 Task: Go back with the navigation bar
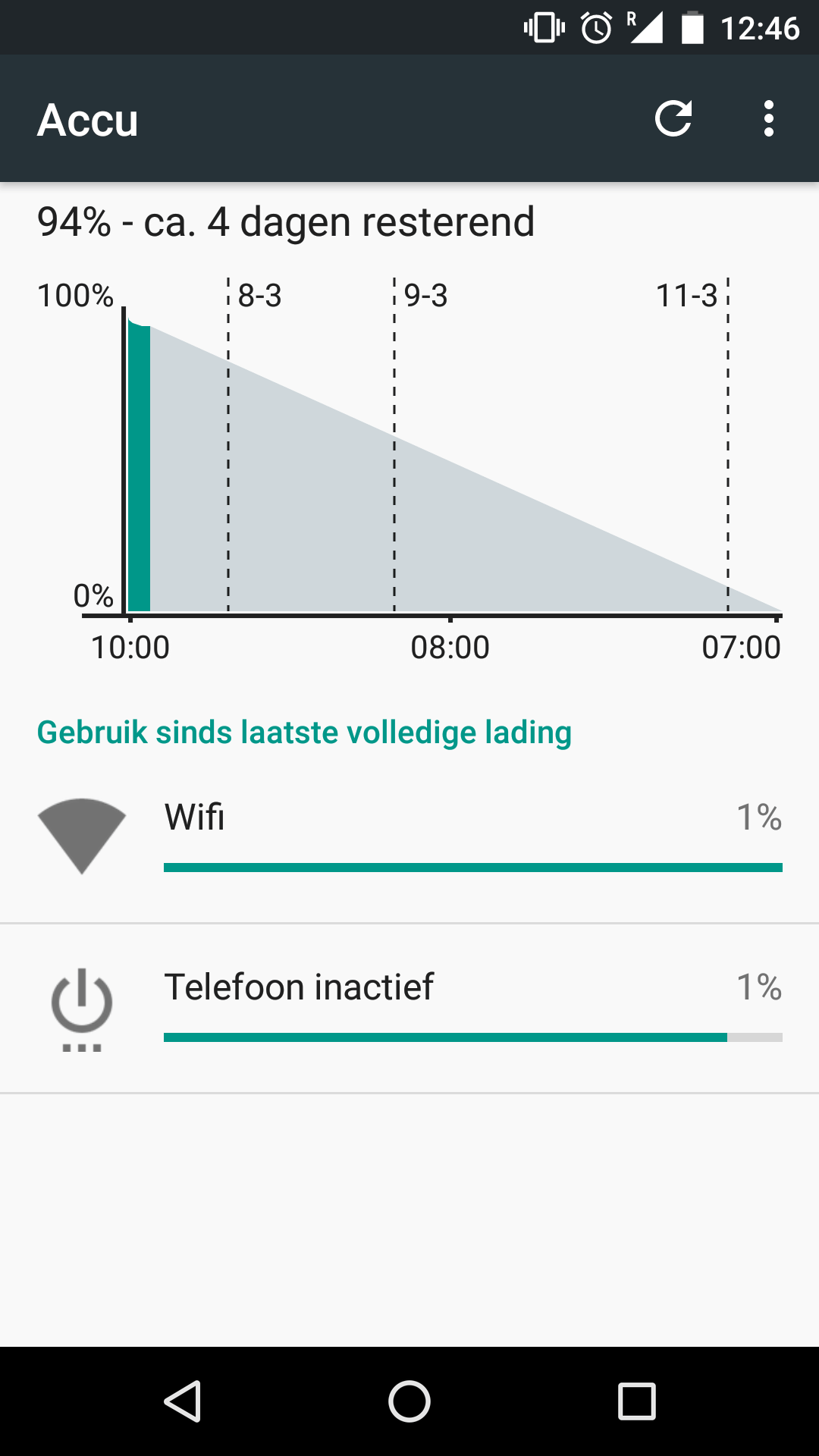point(183,1401)
